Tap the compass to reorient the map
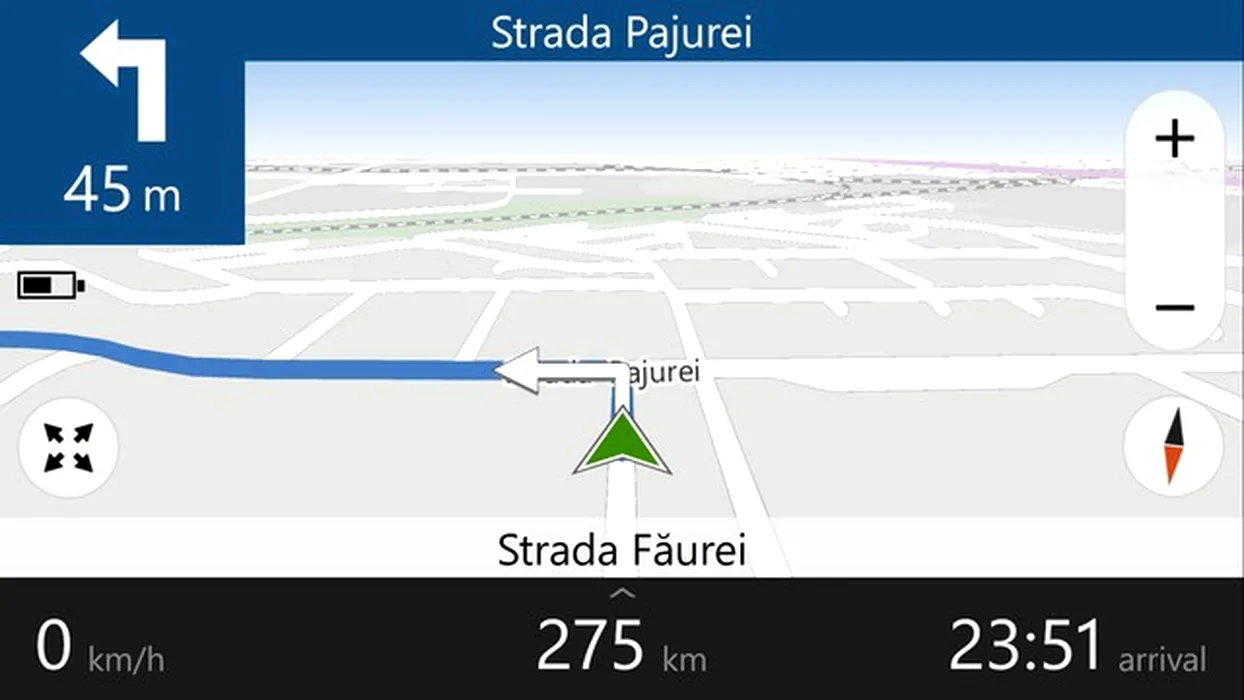 pyautogui.click(x=1173, y=446)
